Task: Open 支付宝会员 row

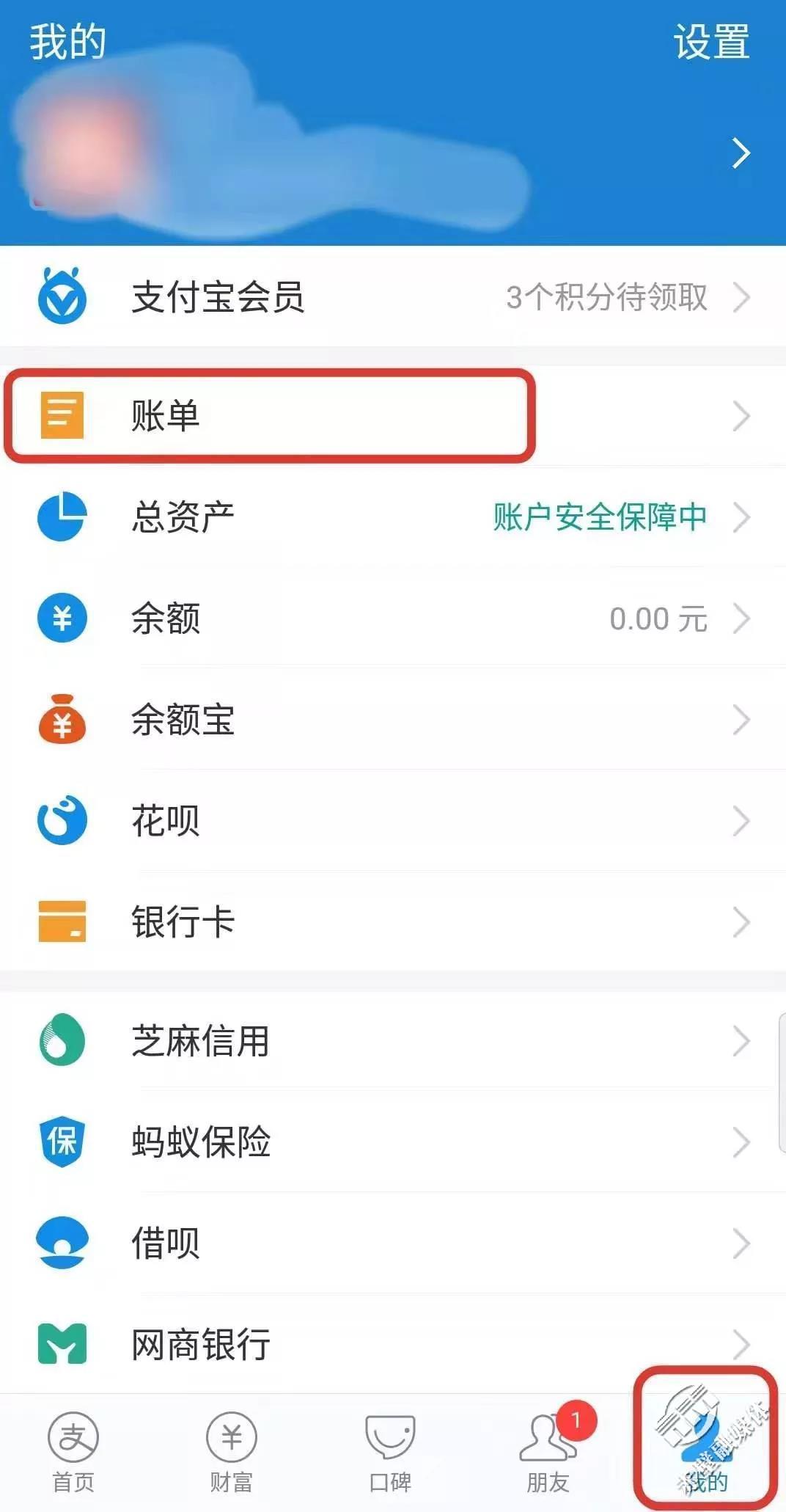Action: click(393, 297)
